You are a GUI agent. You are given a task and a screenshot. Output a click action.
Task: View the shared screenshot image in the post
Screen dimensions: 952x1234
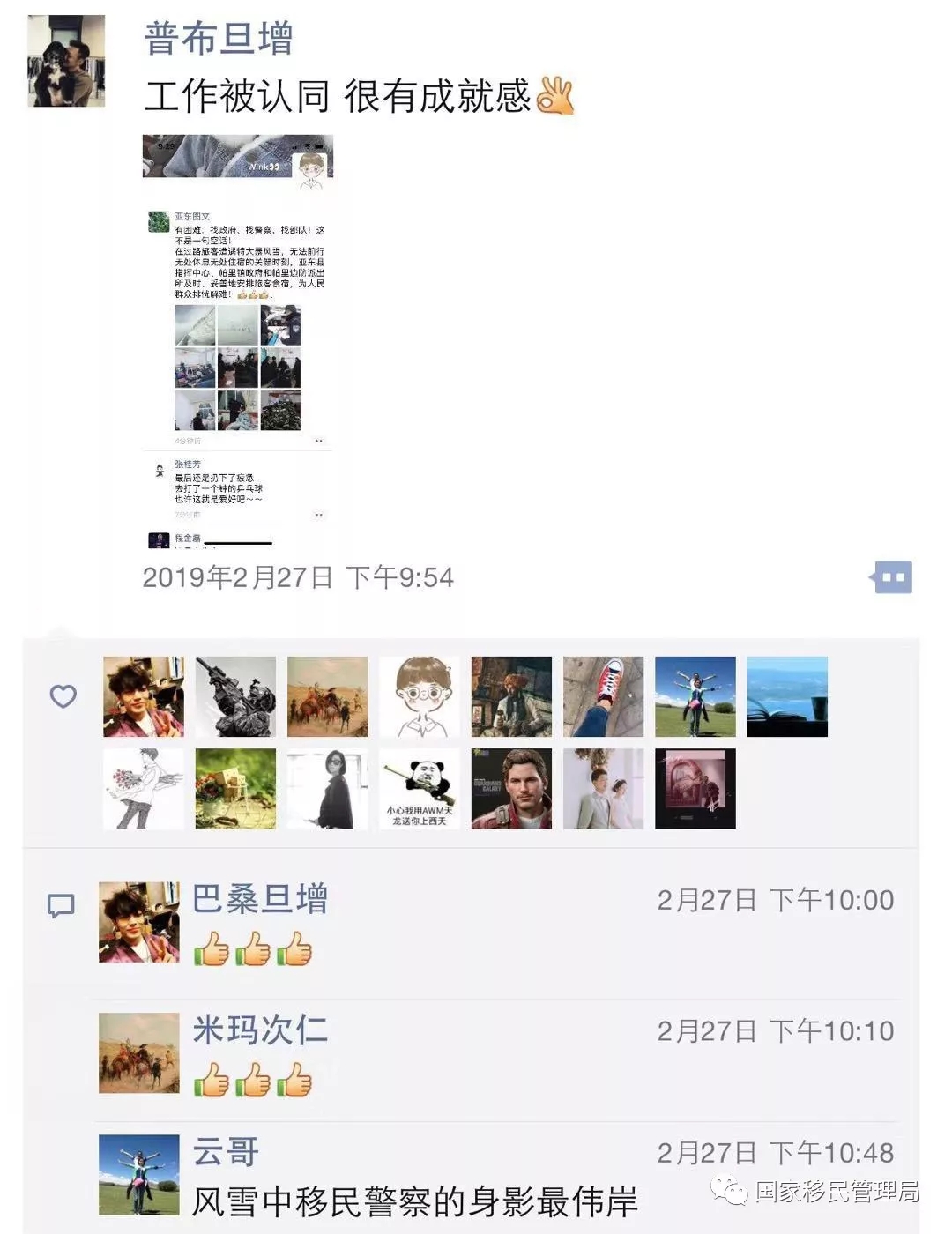pos(238,341)
